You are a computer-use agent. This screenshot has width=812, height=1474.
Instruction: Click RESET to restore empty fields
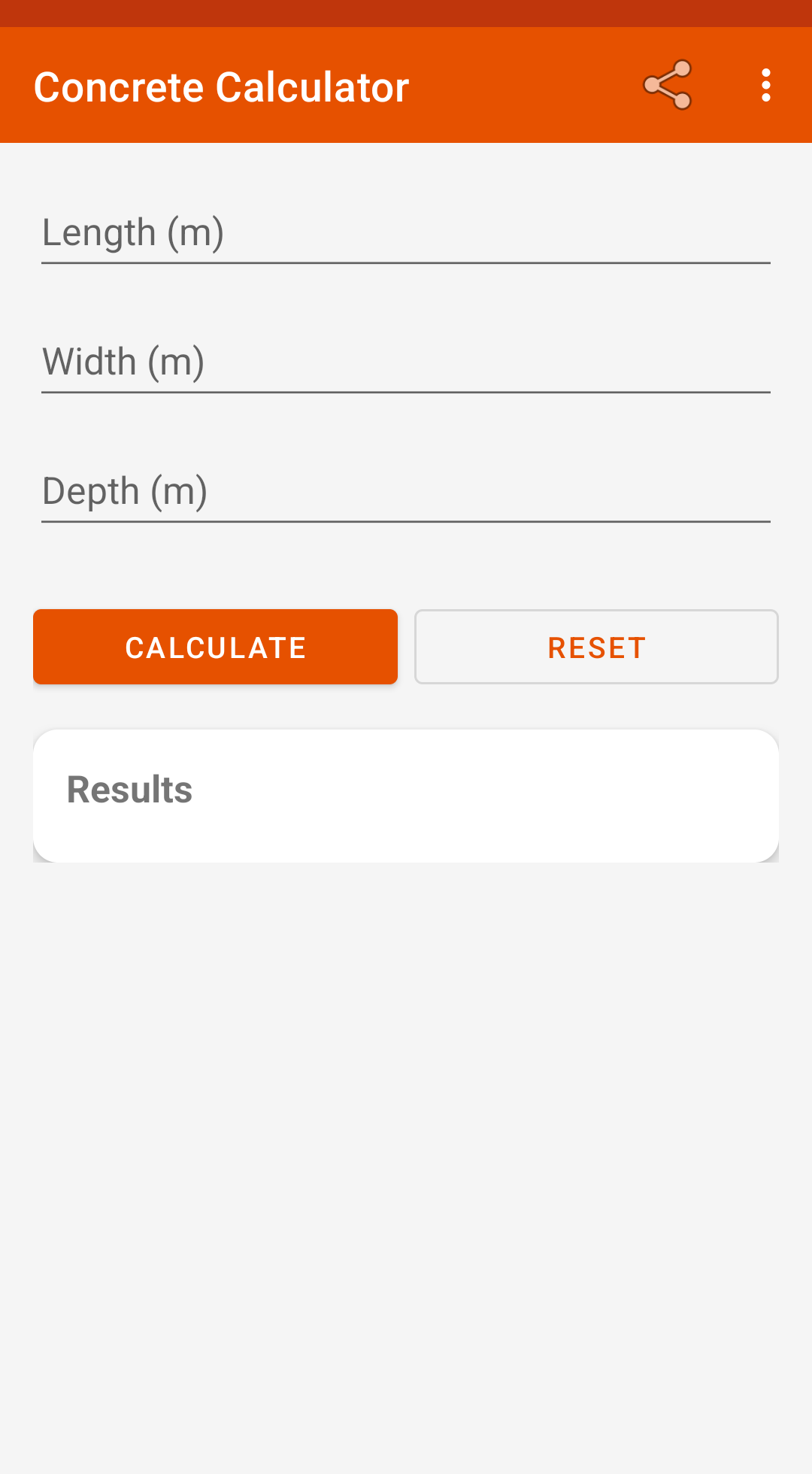pyautogui.click(x=596, y=647)
